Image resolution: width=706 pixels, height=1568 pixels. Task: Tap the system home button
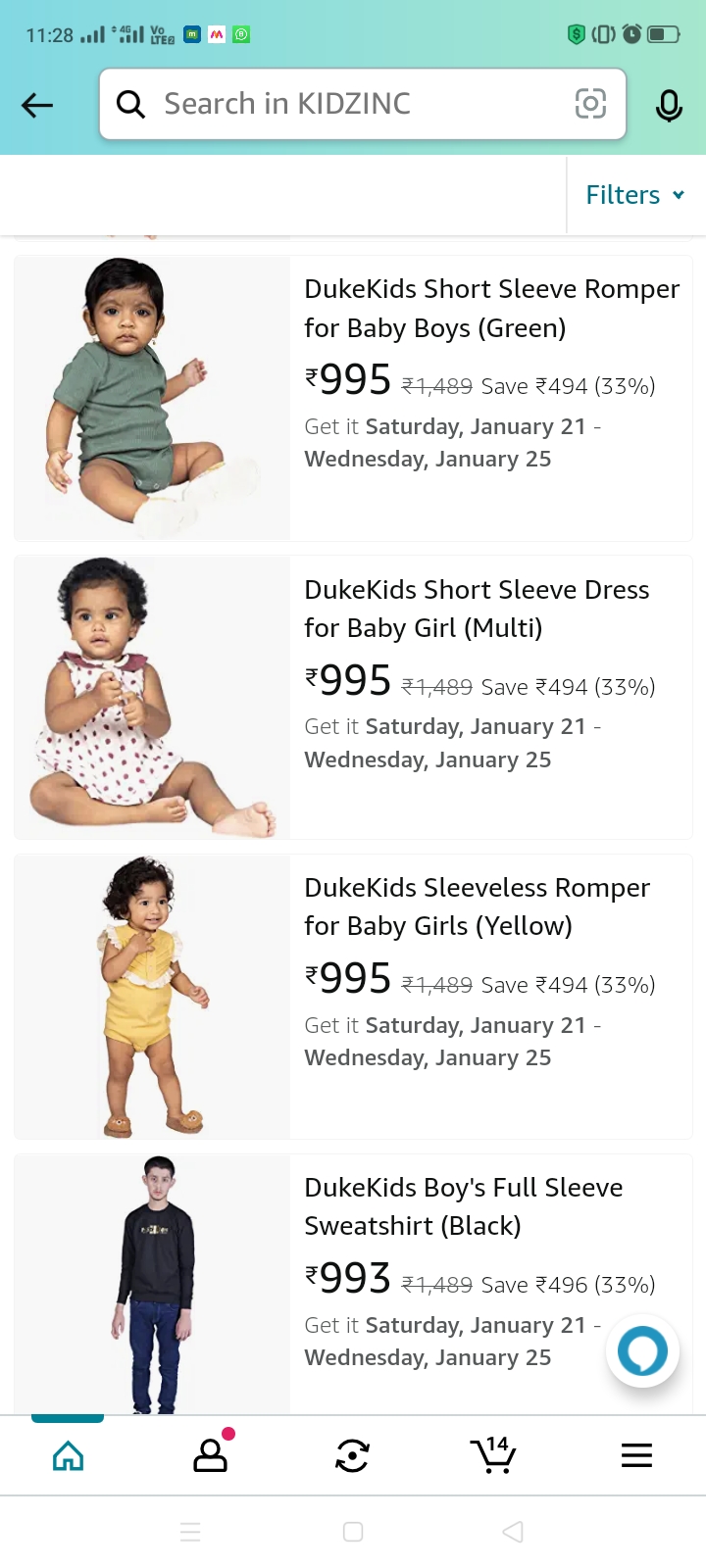tap(353, 1532)
